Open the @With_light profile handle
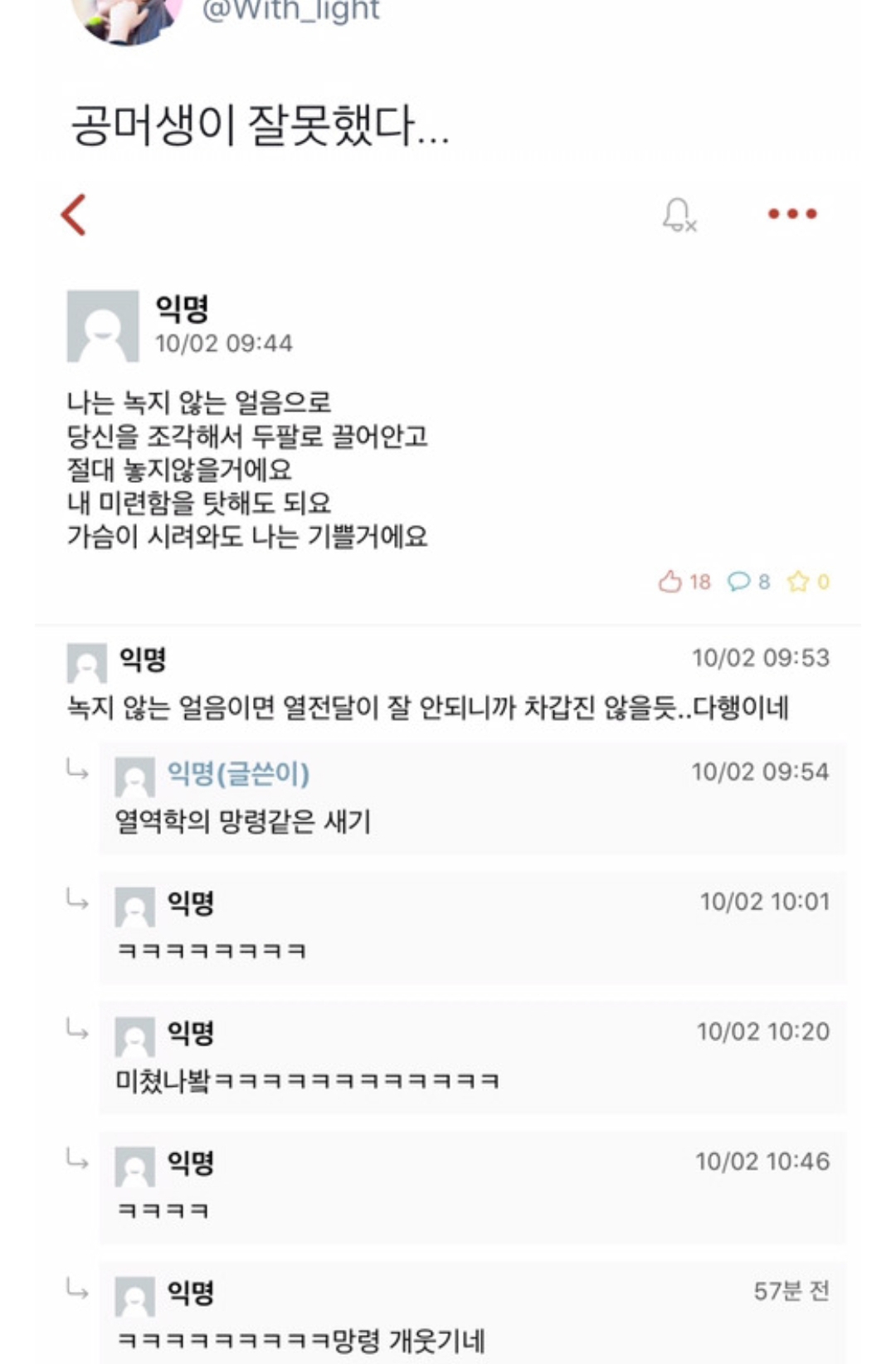 coord(291,11)
